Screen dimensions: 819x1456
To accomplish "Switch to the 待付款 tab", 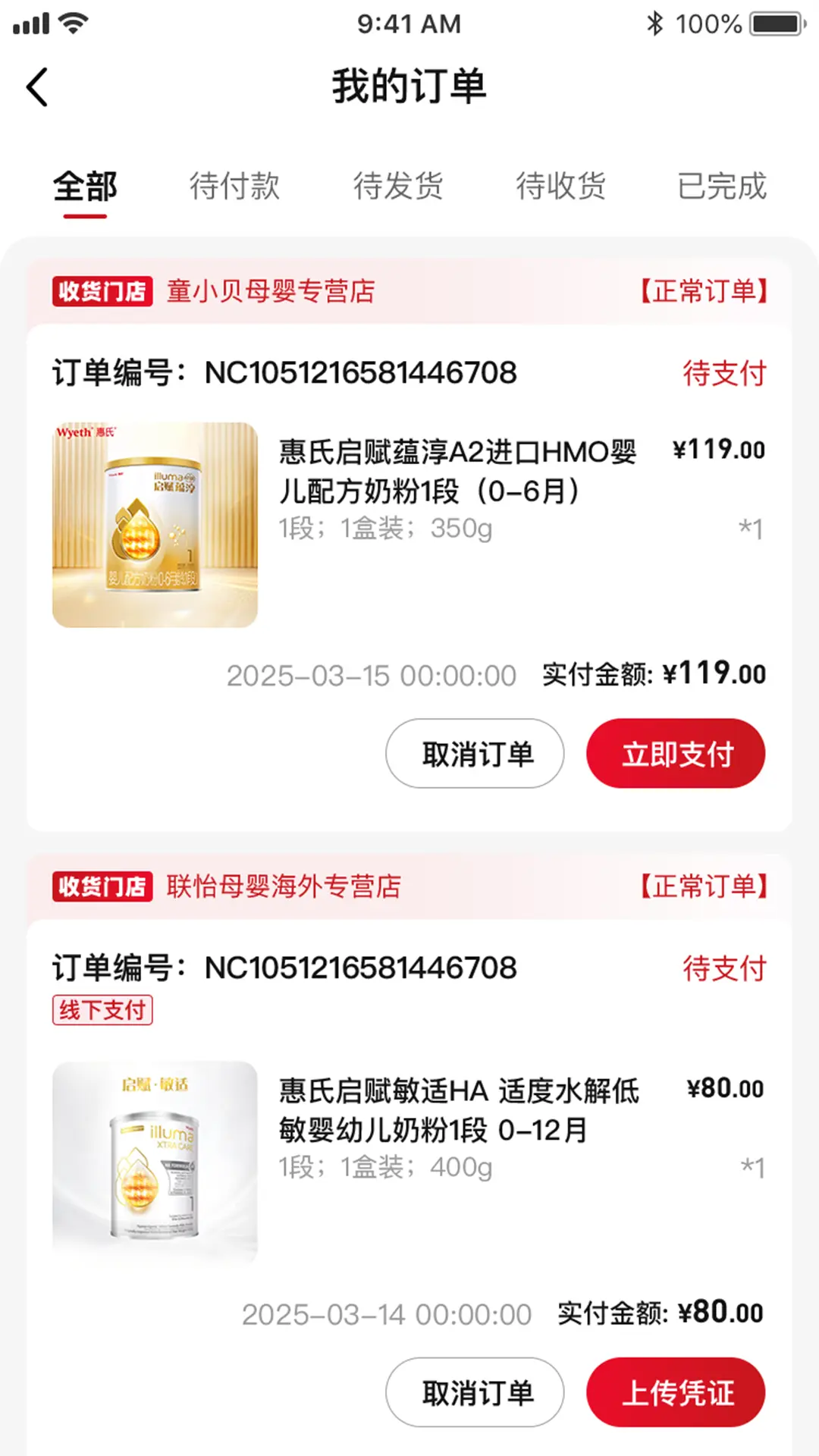I will click(237, 186).
